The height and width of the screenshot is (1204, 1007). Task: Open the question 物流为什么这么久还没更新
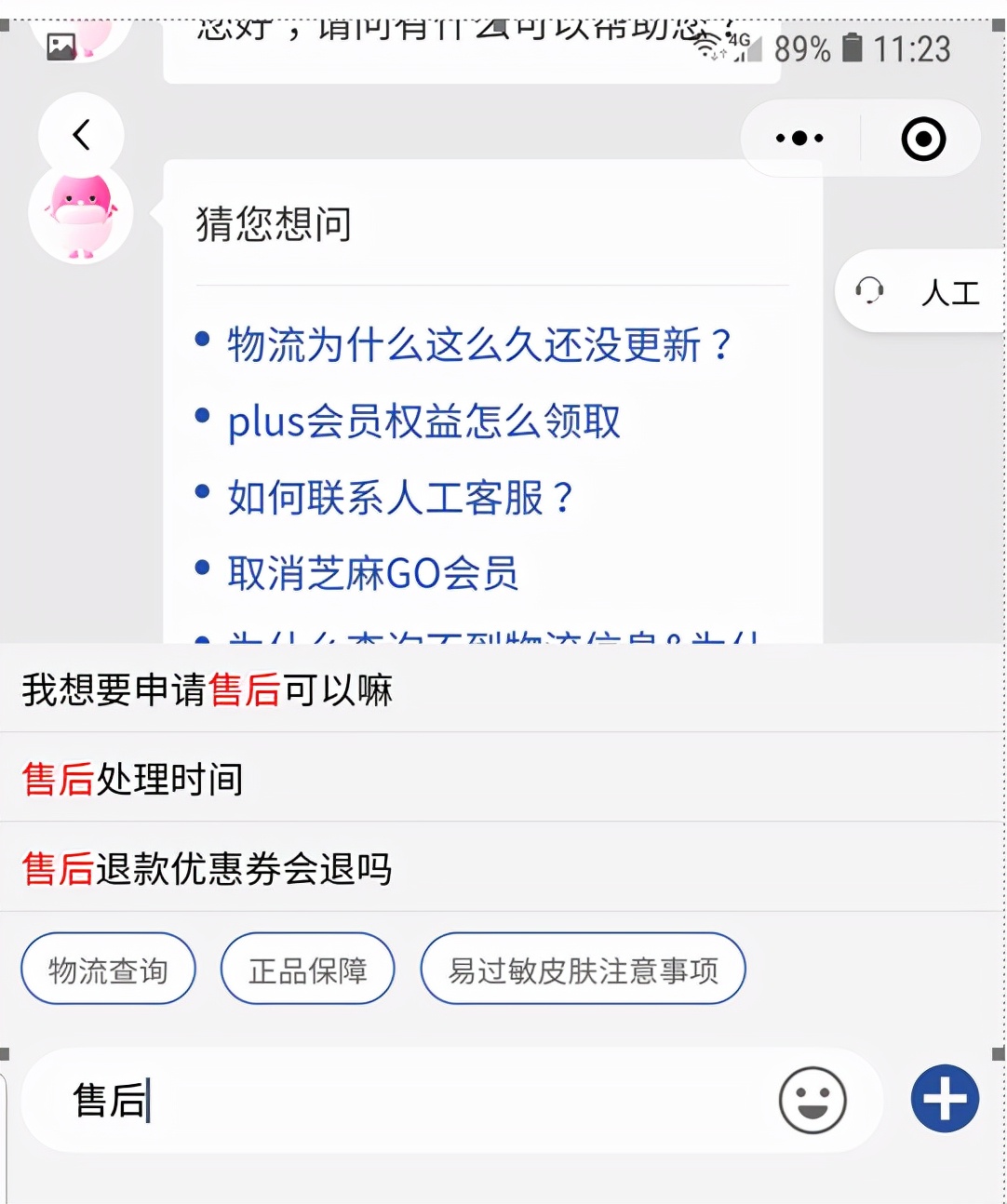click(479, 344)
